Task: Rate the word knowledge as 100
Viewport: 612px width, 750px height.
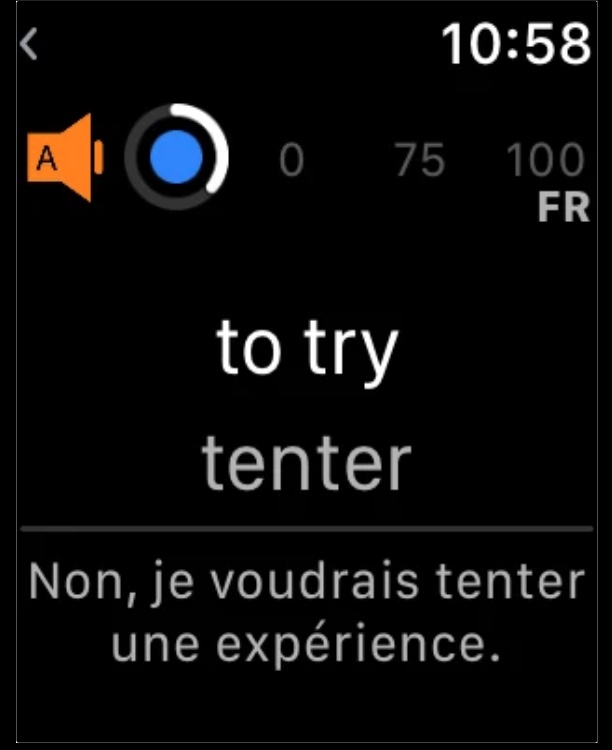Action: coord(545,160)
